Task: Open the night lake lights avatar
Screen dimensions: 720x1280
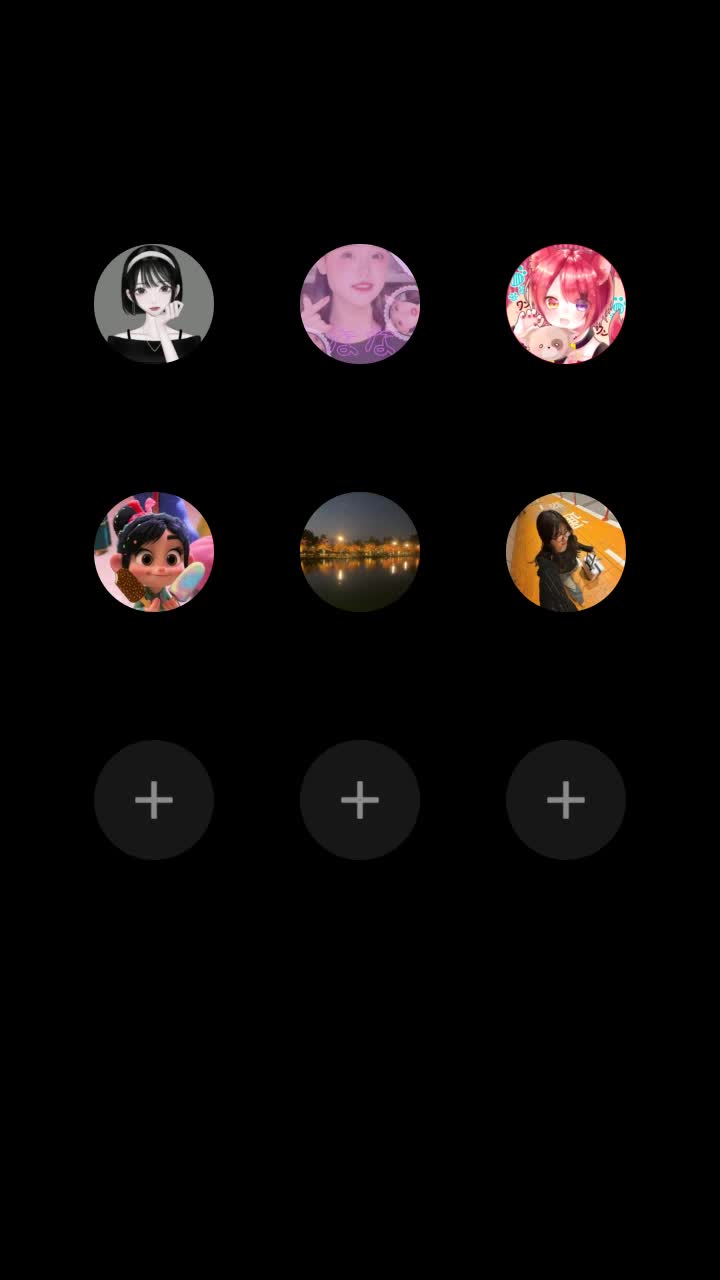Action: [x=360, y=552]
